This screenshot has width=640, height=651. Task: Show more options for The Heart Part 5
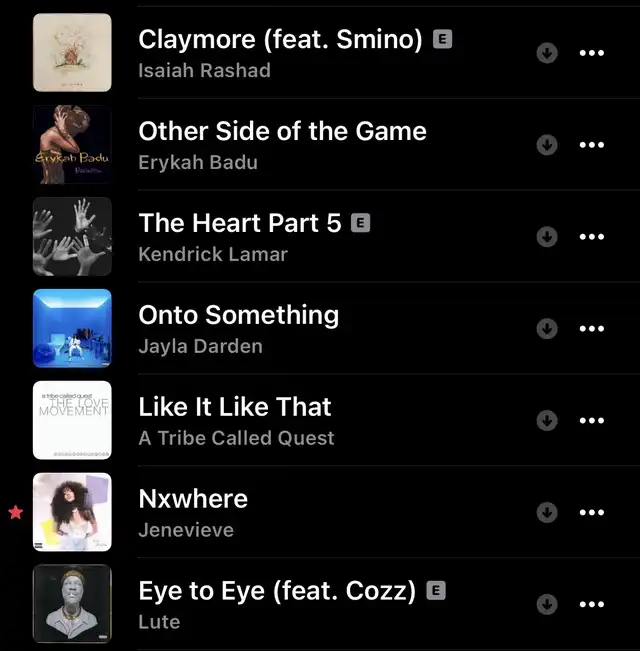(x=592, y=237)
